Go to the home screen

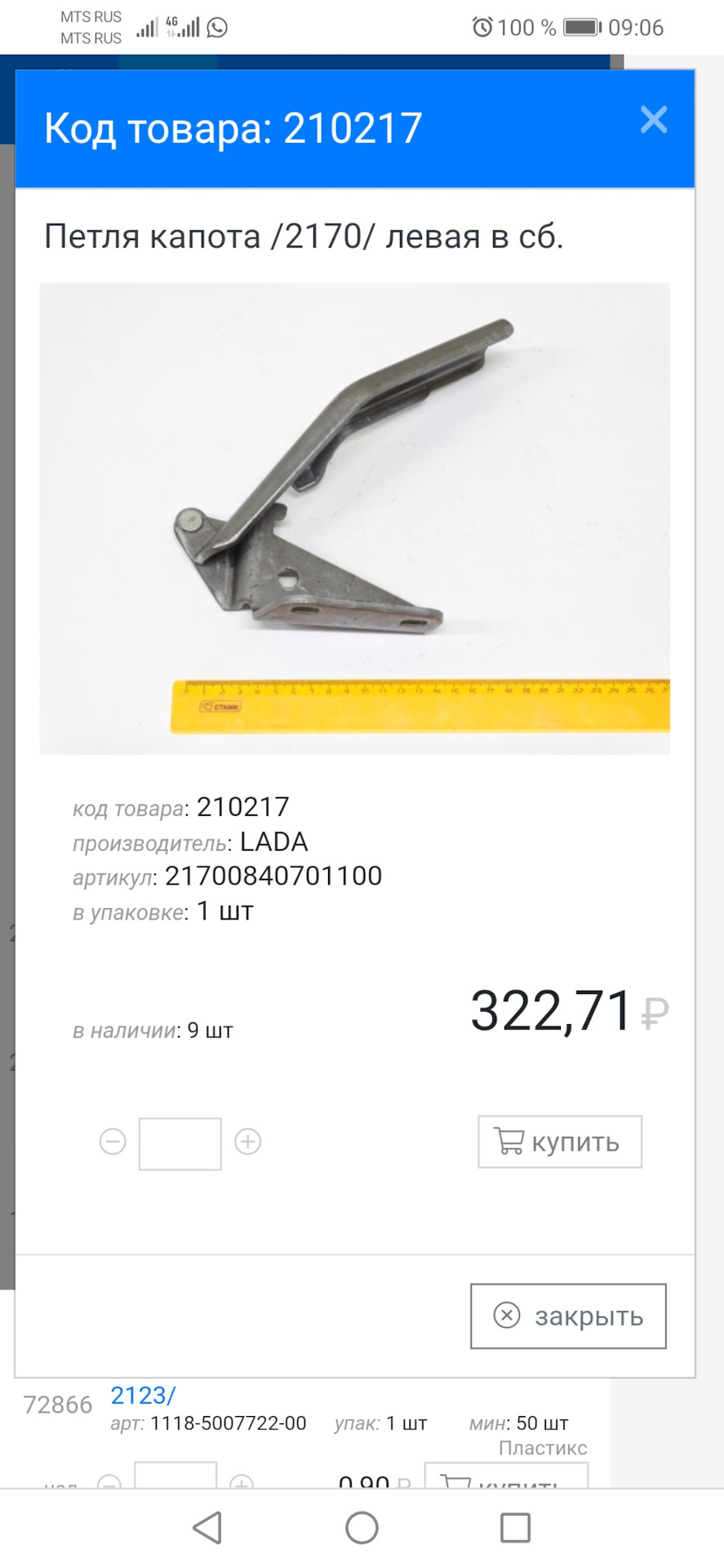[x=362, y=1528]
